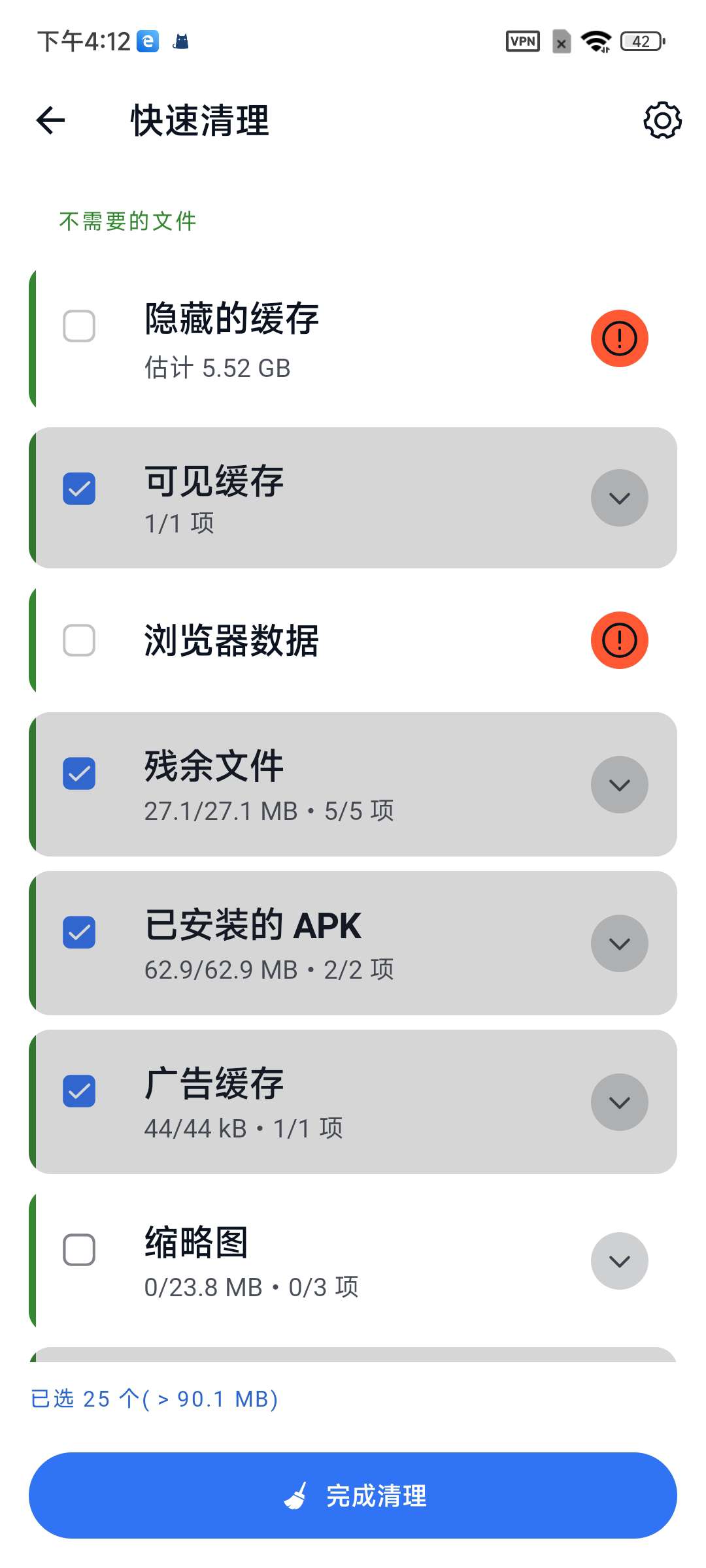Screen dimensions: 706x1568
Task: Check the 隐藏的缓存 checkbox
Action: click(x=79, y=326)
